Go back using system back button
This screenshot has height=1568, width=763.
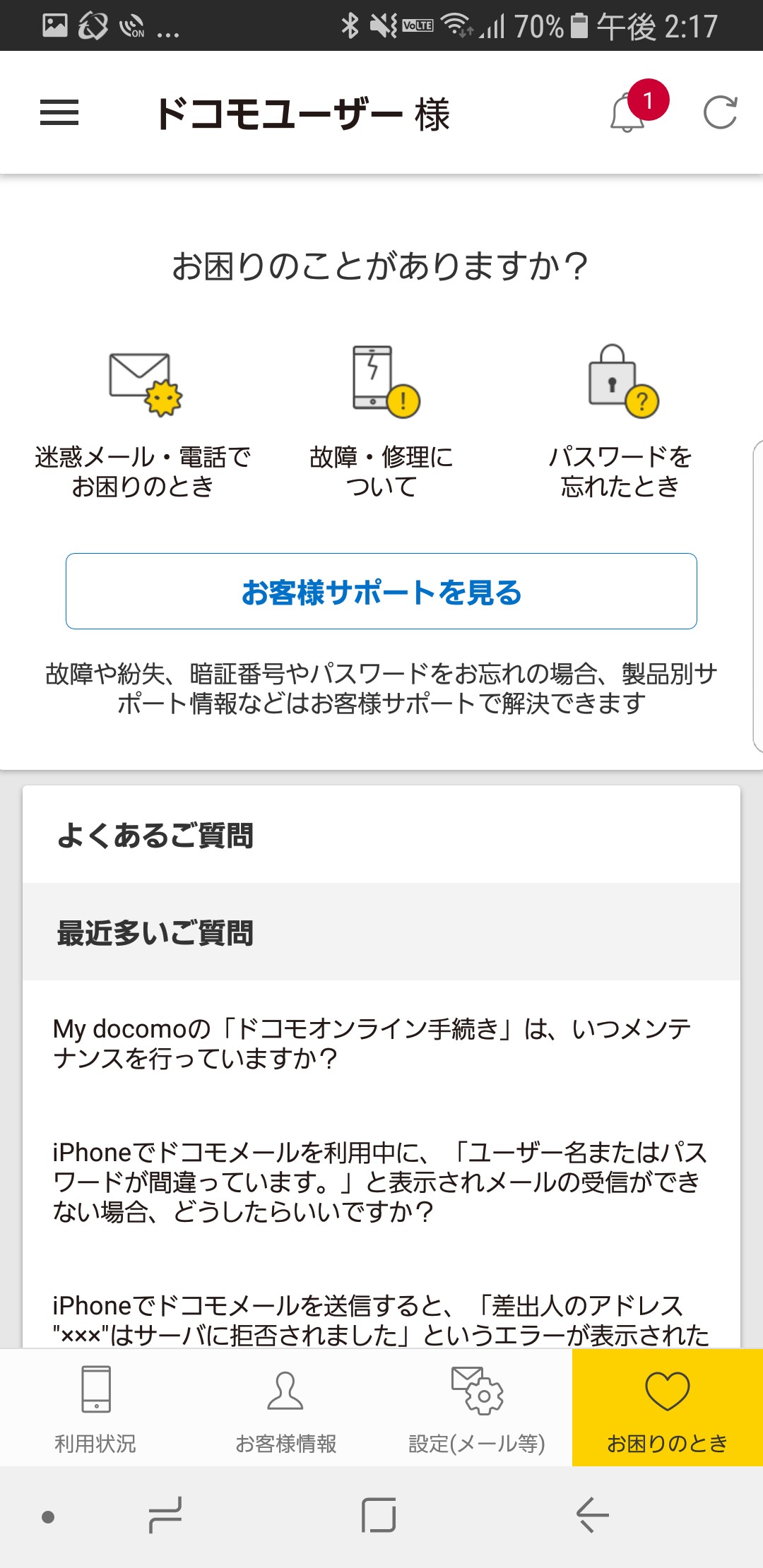592,1515
